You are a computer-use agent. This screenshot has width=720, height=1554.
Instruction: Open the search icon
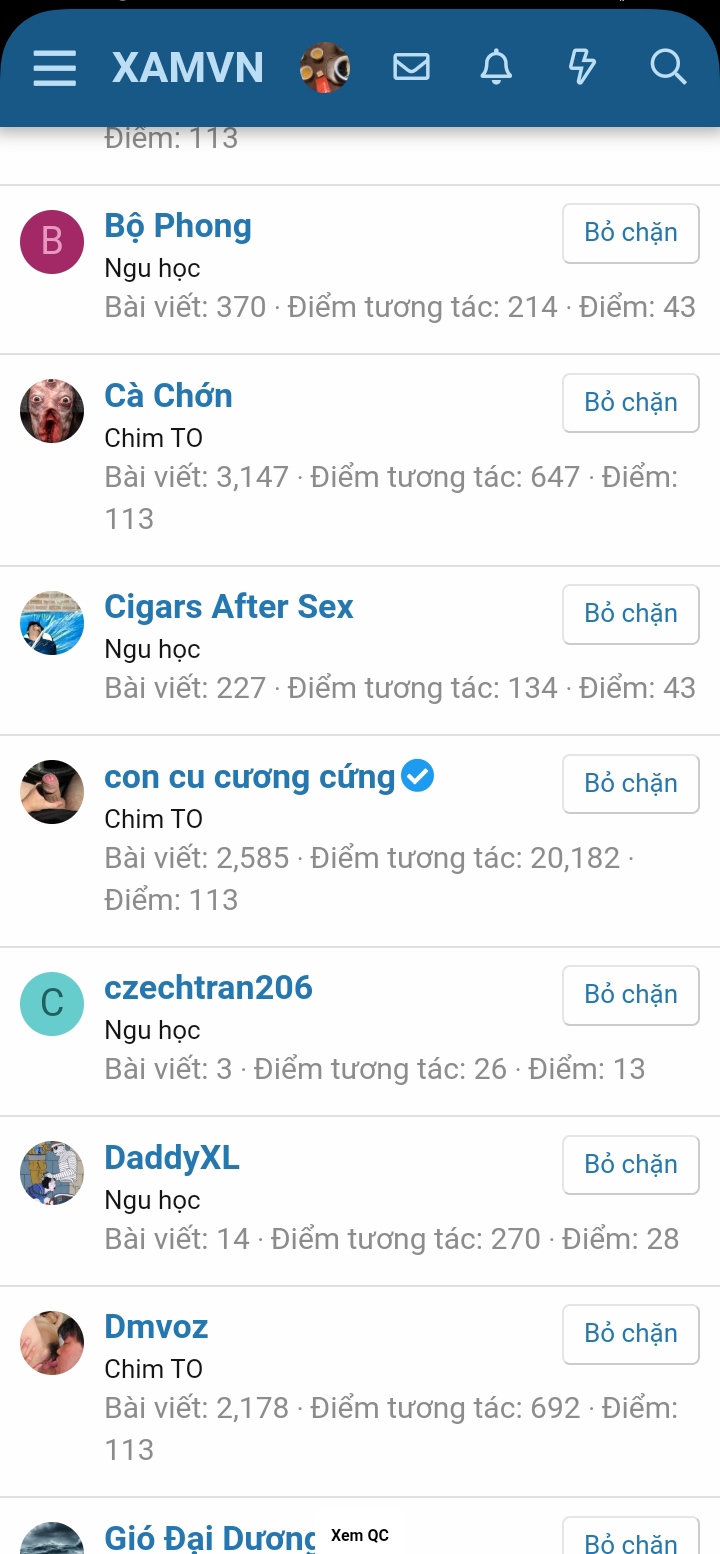point(667,68)
